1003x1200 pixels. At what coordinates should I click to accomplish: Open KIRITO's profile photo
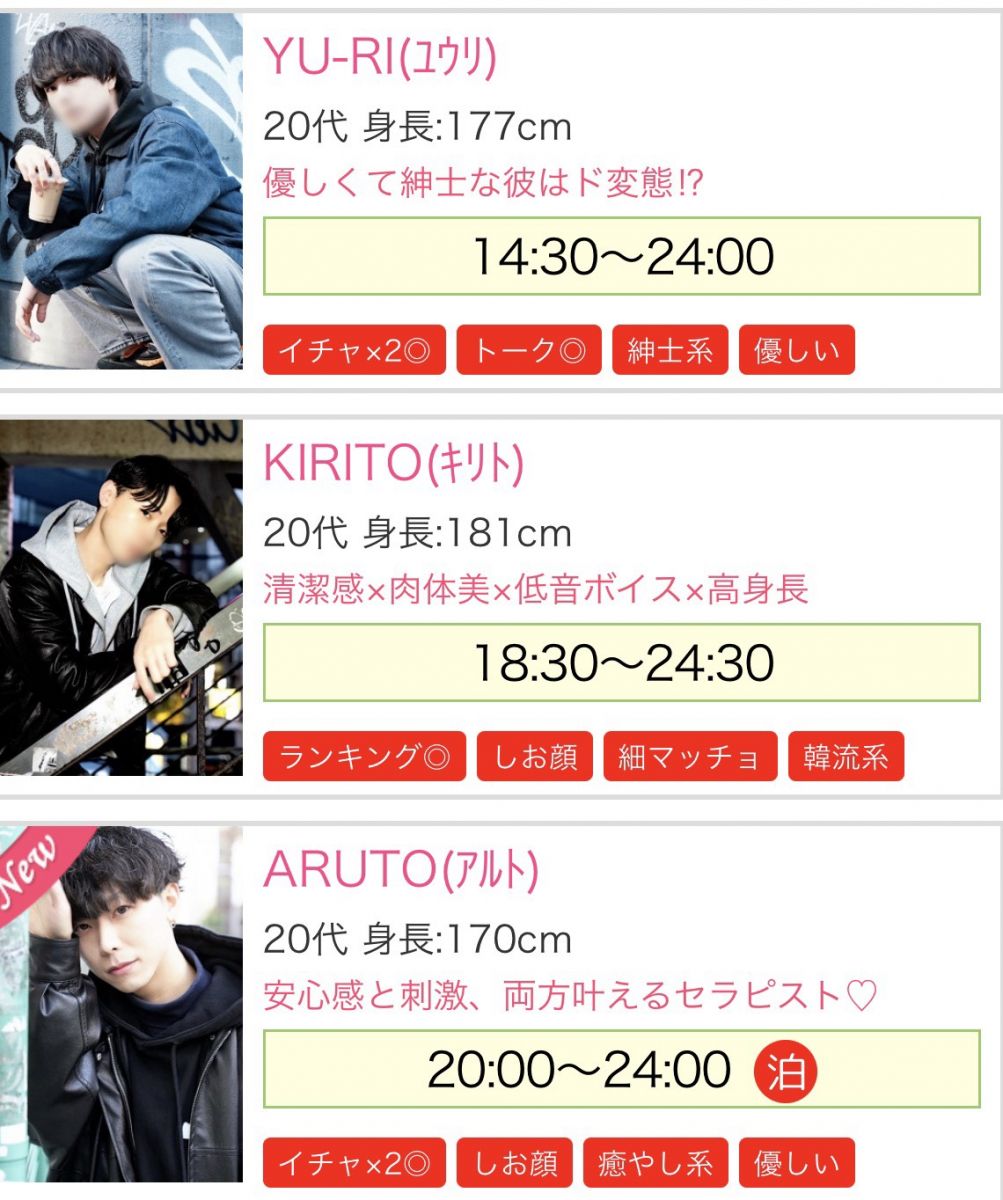(121, 597)
